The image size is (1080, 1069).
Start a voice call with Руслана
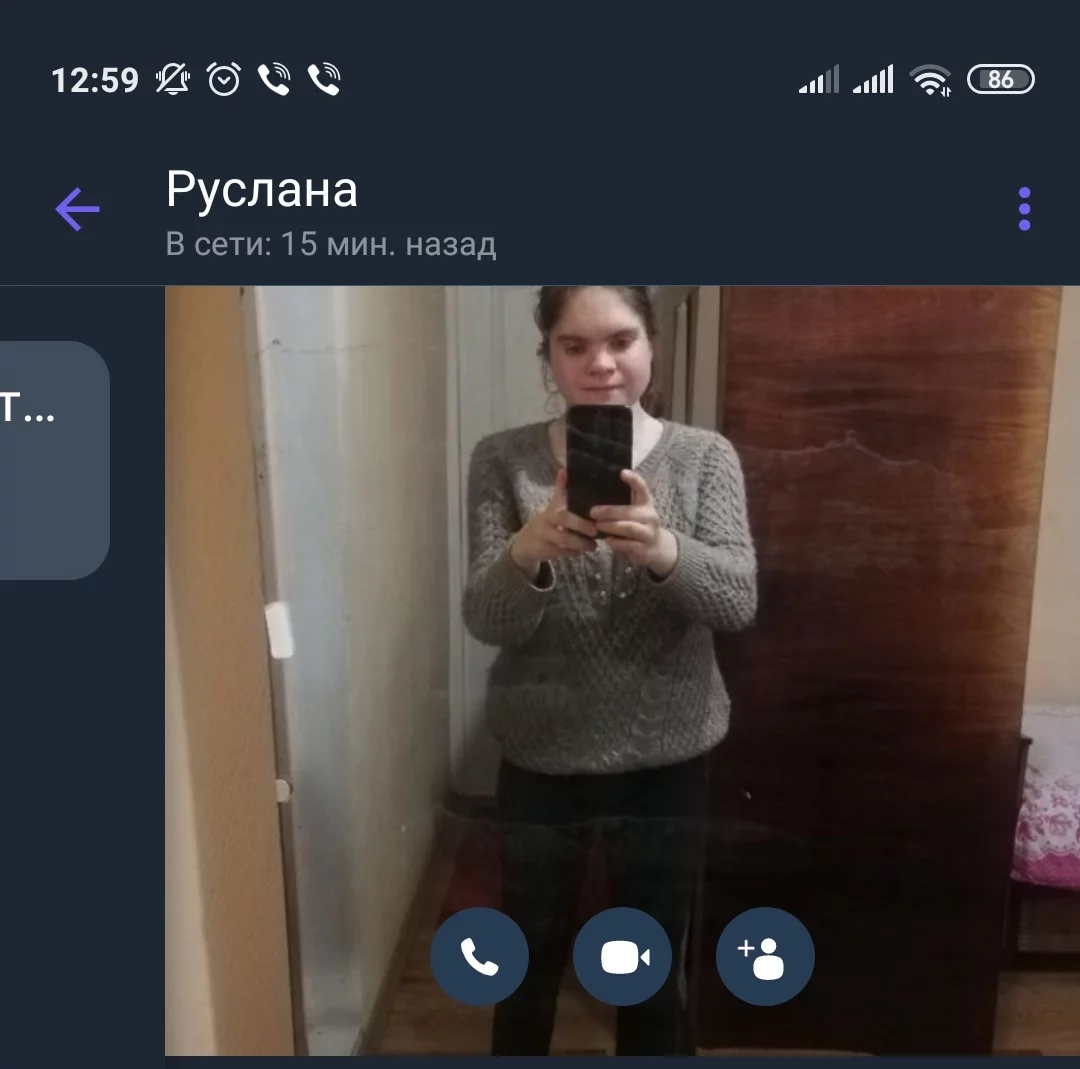[480, 957]
